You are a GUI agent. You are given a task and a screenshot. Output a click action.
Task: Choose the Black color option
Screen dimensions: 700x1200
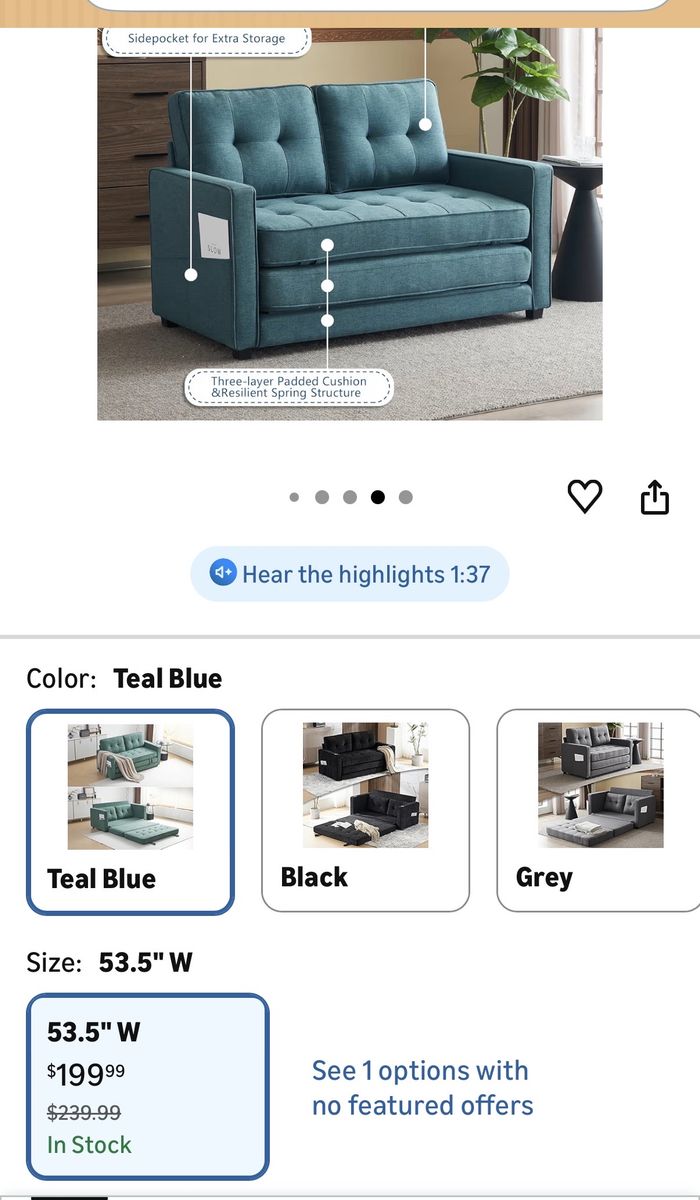[365, 810]
